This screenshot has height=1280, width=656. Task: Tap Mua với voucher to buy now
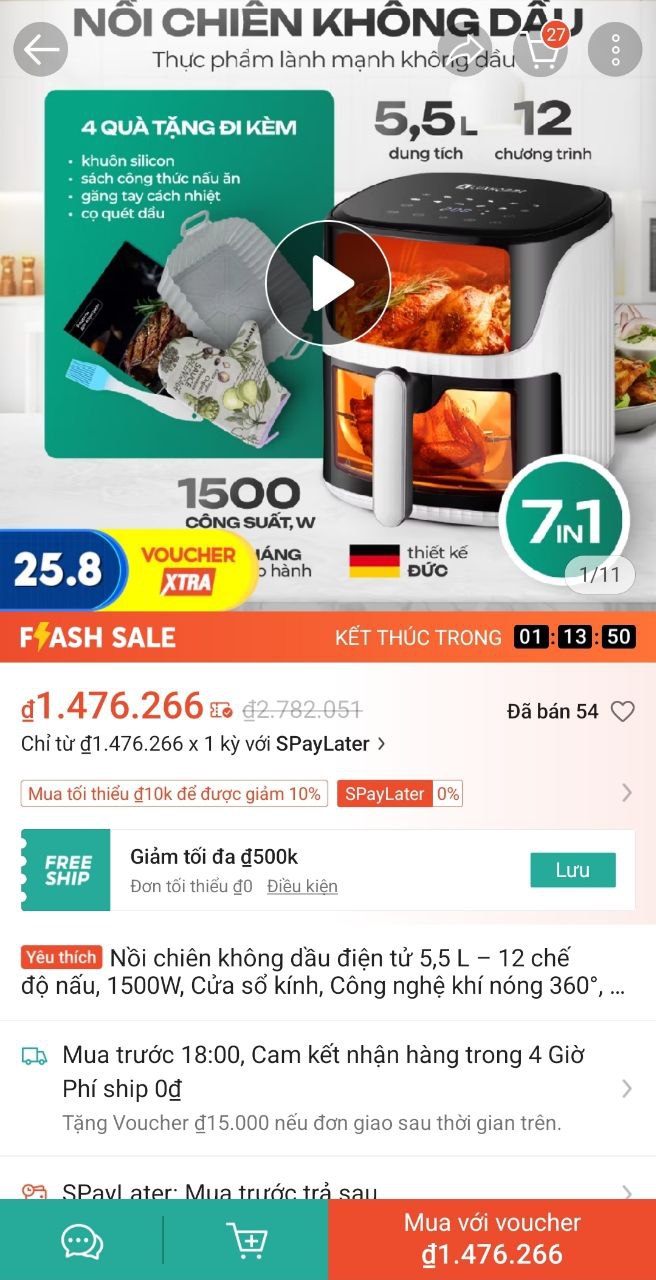(492, 1239)
